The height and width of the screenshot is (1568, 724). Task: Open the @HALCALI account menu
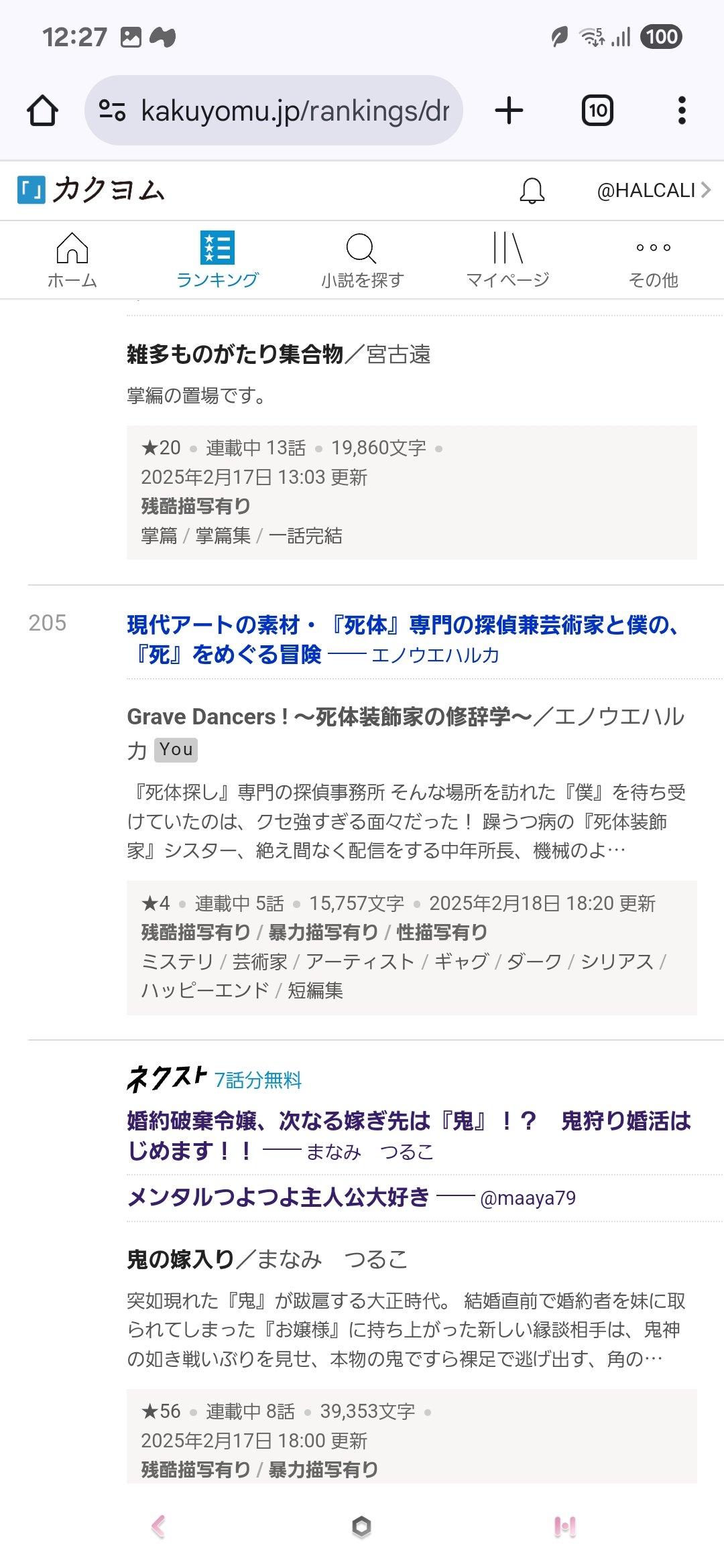click(654, 191)
